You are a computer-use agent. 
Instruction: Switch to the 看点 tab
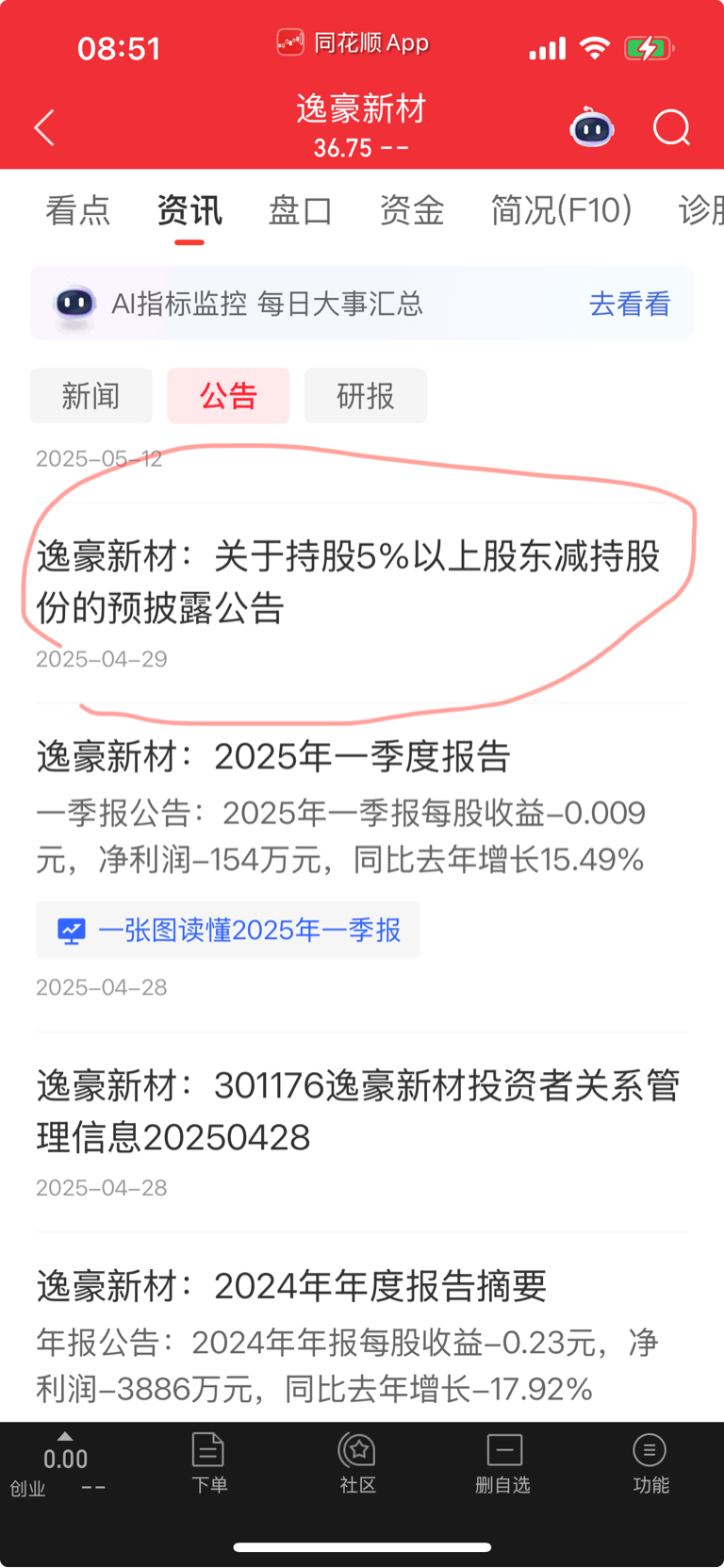pos(78,210)
